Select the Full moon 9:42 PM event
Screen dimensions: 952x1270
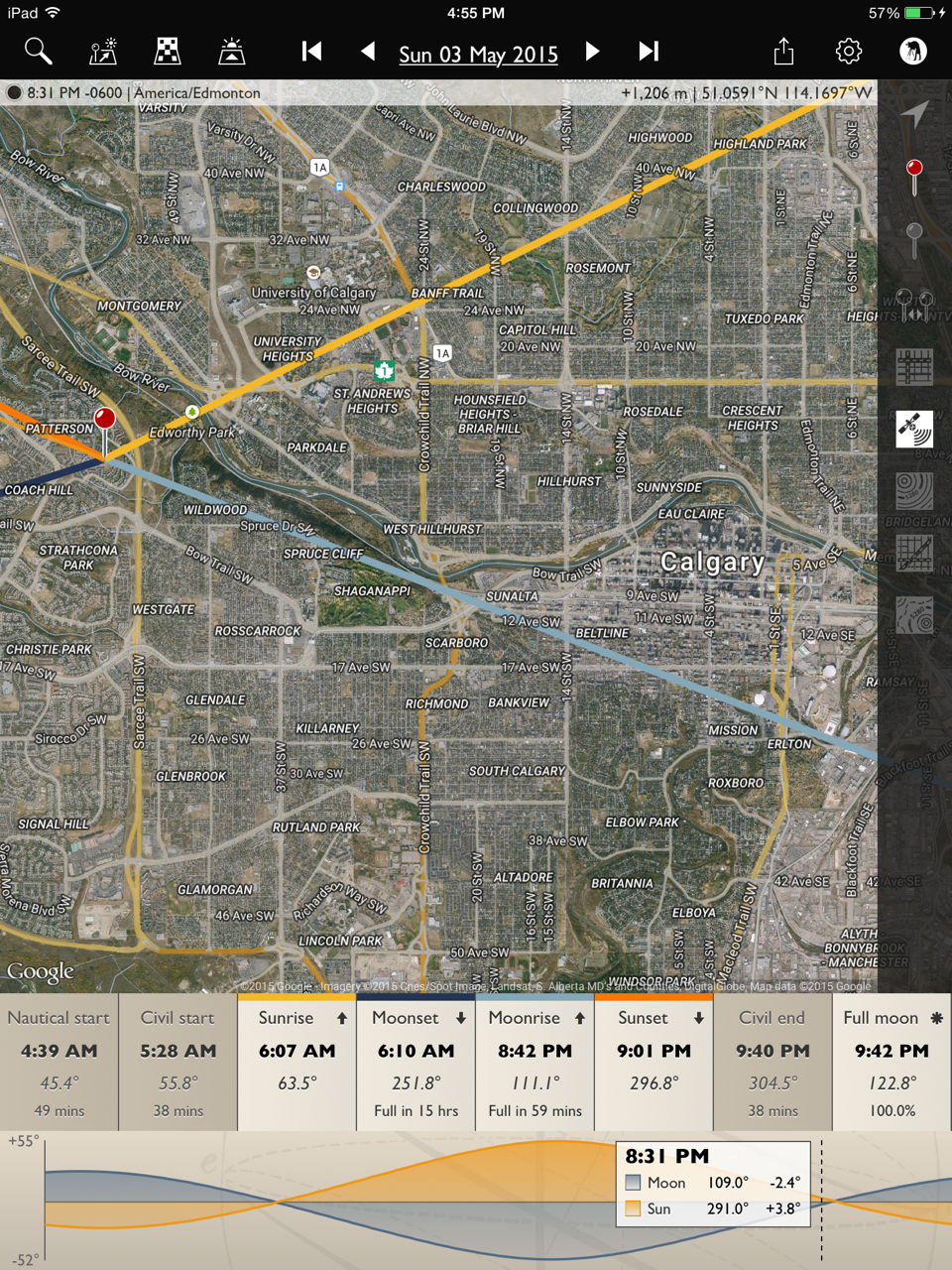[892, 1062]
